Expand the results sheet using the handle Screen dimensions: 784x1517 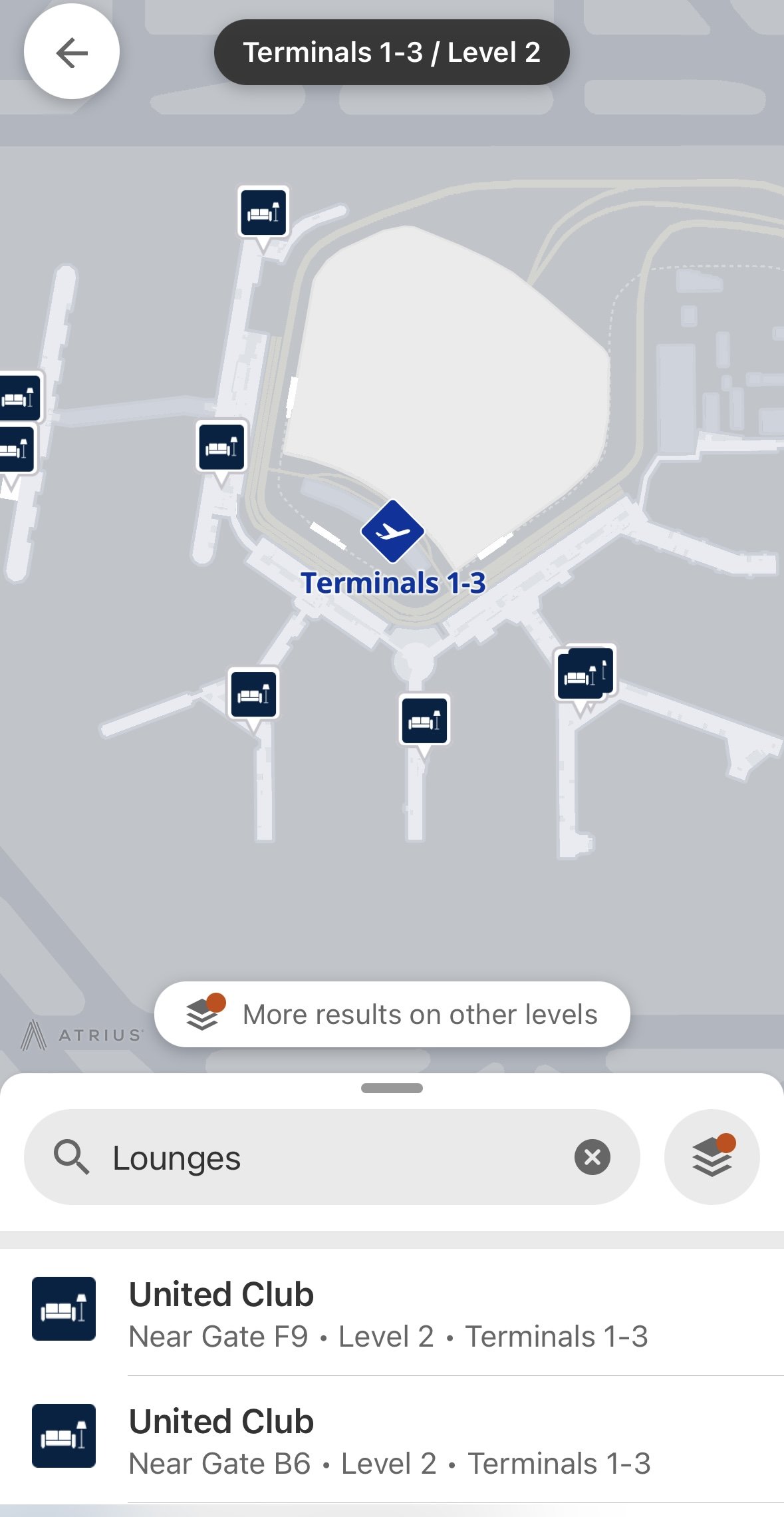pos(392,1089)
